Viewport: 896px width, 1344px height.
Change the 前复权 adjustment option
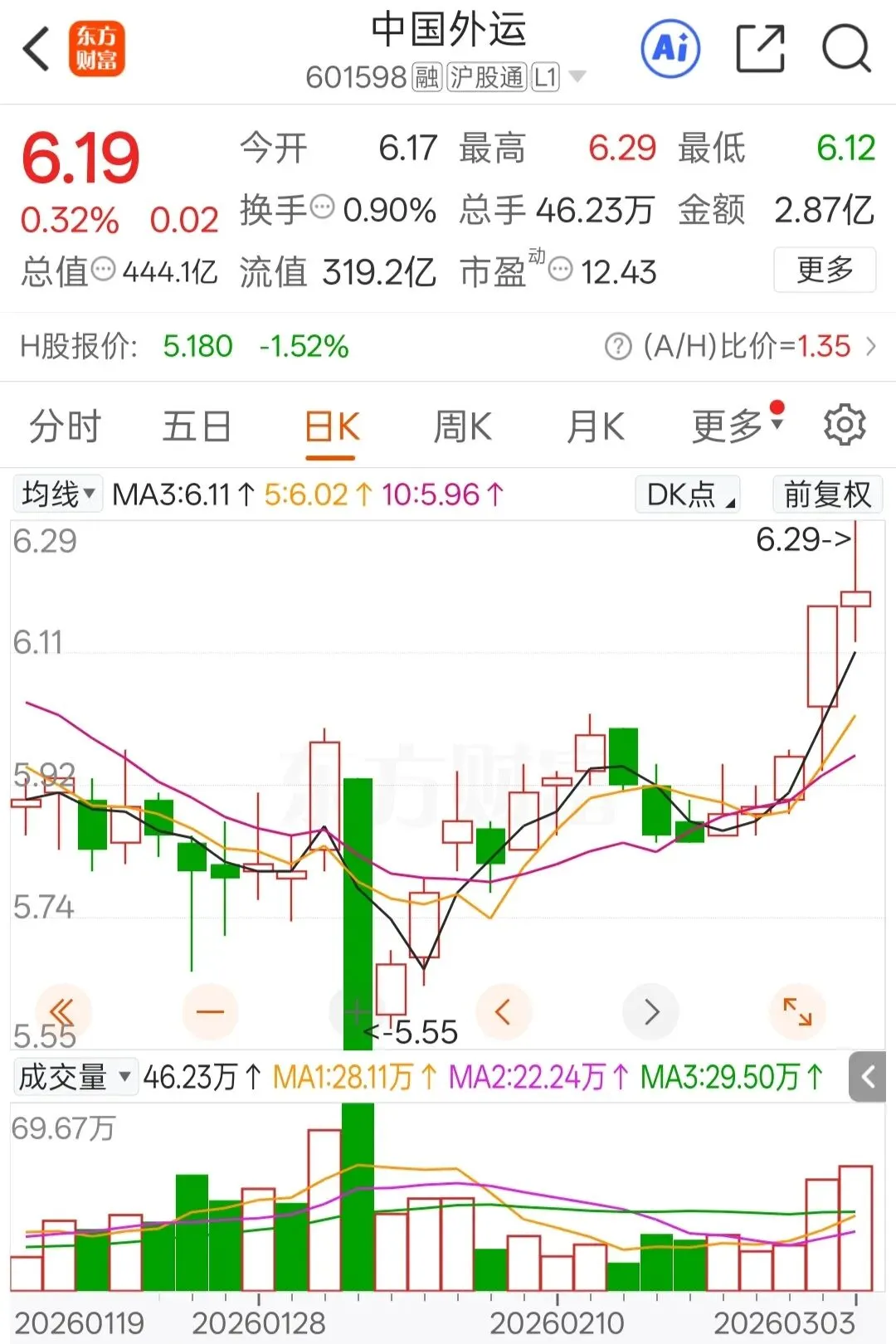point(826,494)
